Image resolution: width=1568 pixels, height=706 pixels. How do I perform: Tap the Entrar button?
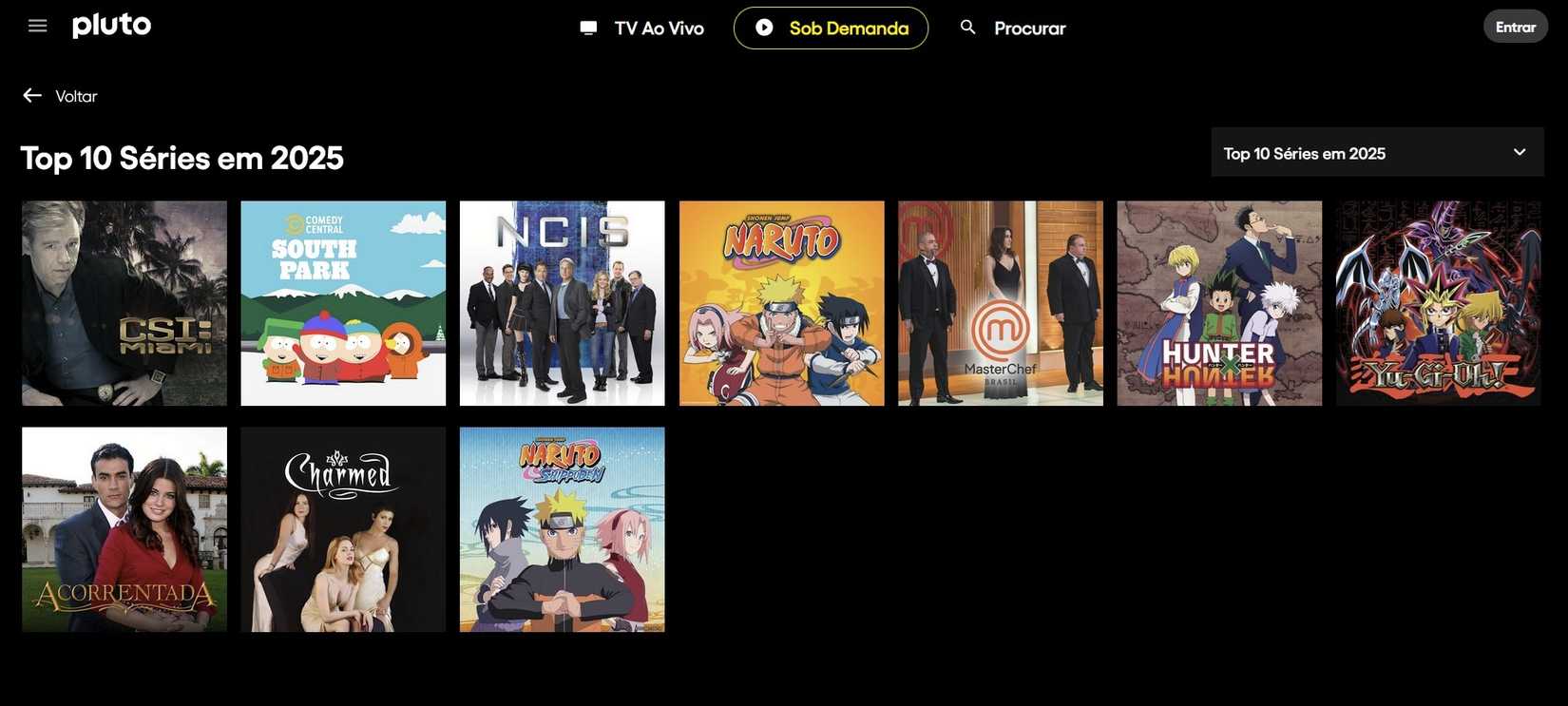[x=1515, y=27]
